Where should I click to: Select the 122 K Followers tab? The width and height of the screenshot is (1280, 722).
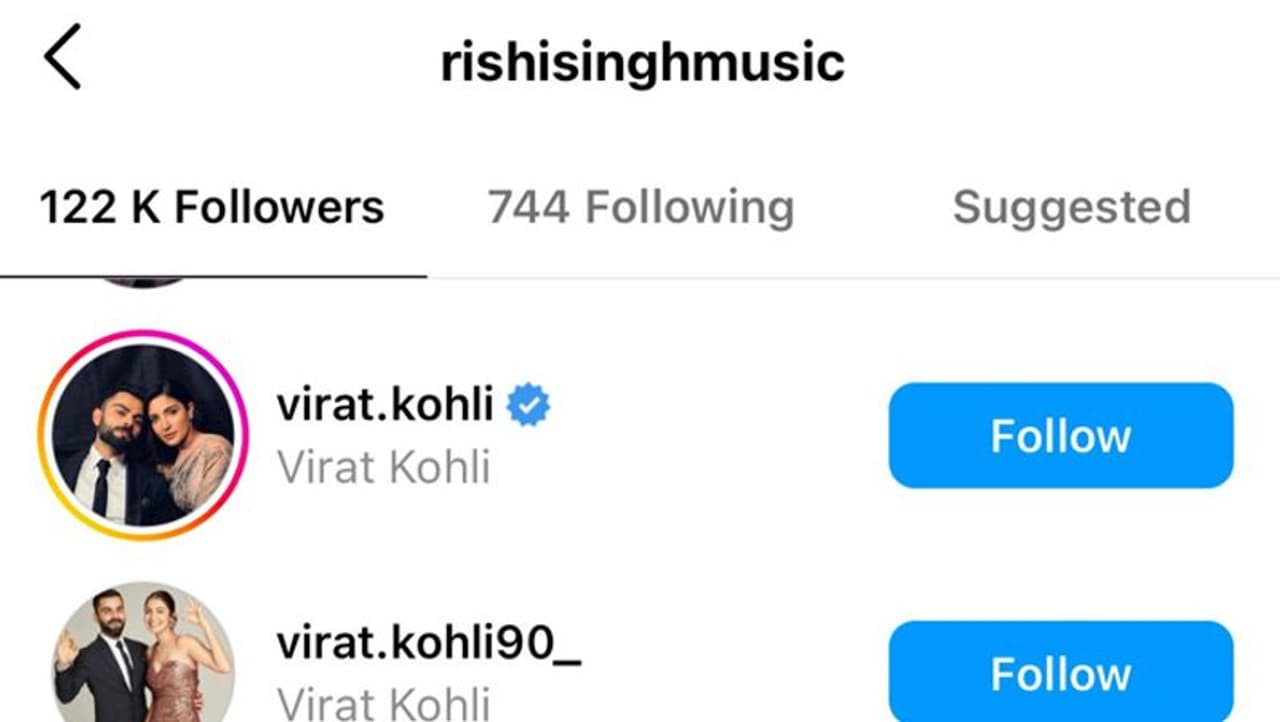pos(211,208)
